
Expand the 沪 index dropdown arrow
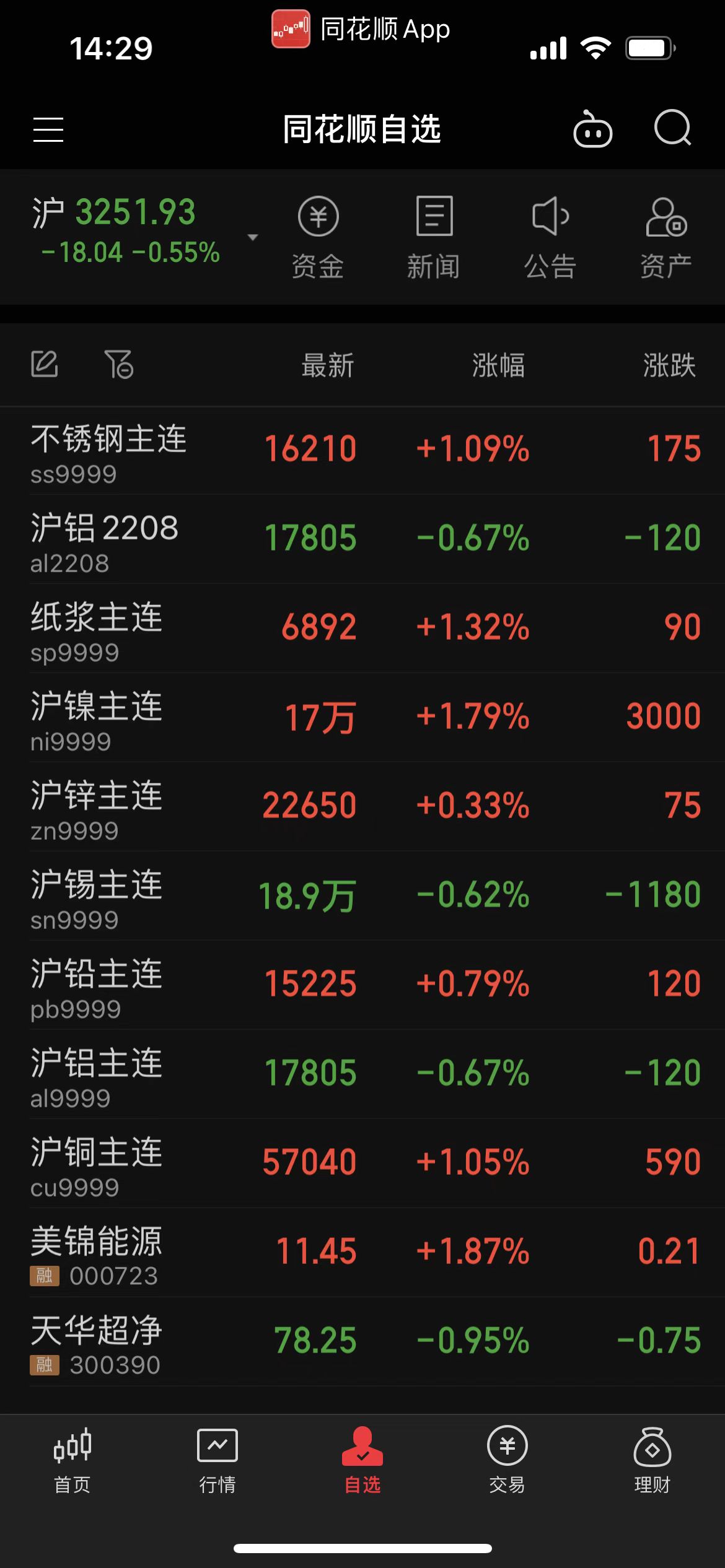(253, 237)
